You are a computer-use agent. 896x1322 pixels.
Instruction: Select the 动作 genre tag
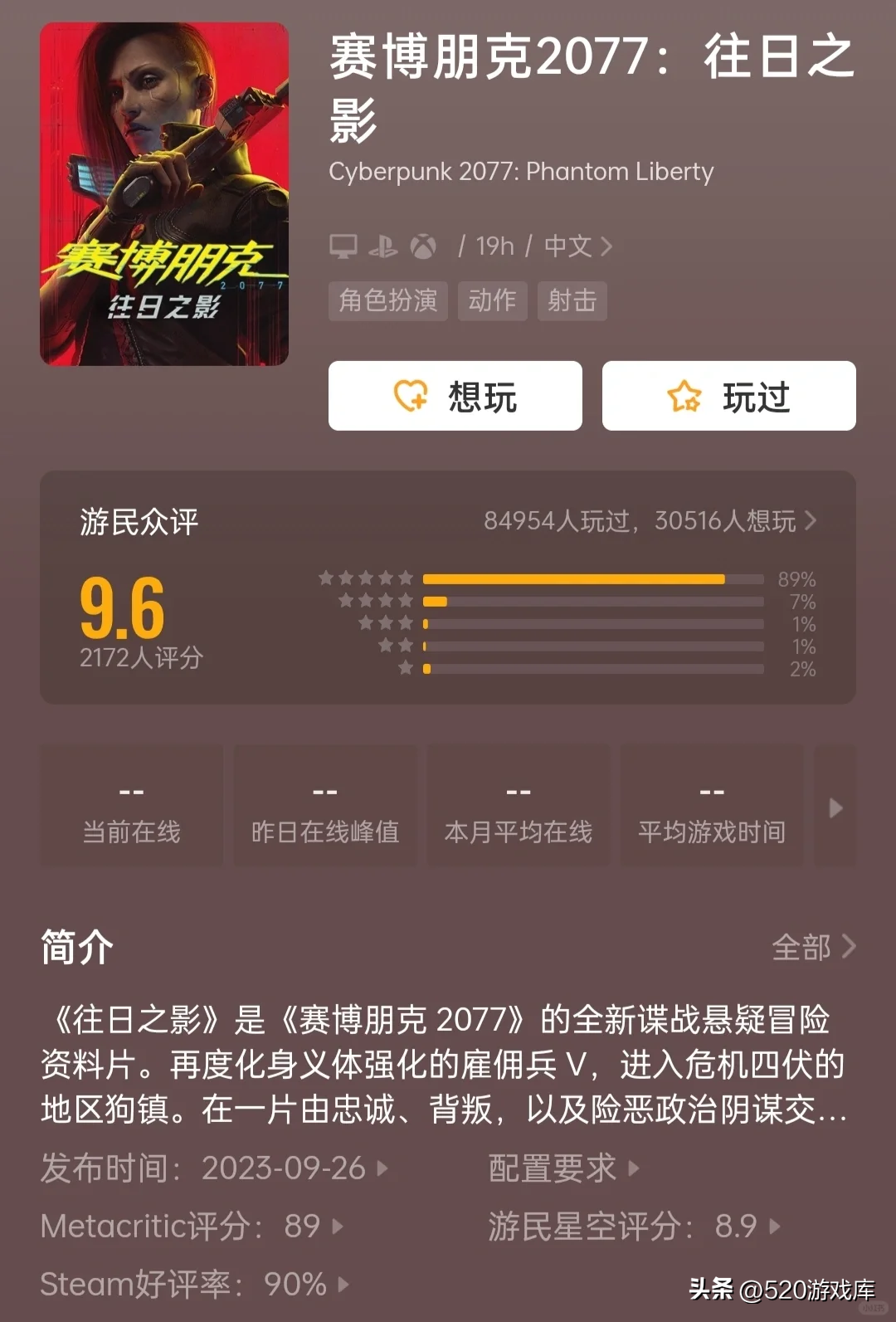pyautogui.click(x=492, y=300)
